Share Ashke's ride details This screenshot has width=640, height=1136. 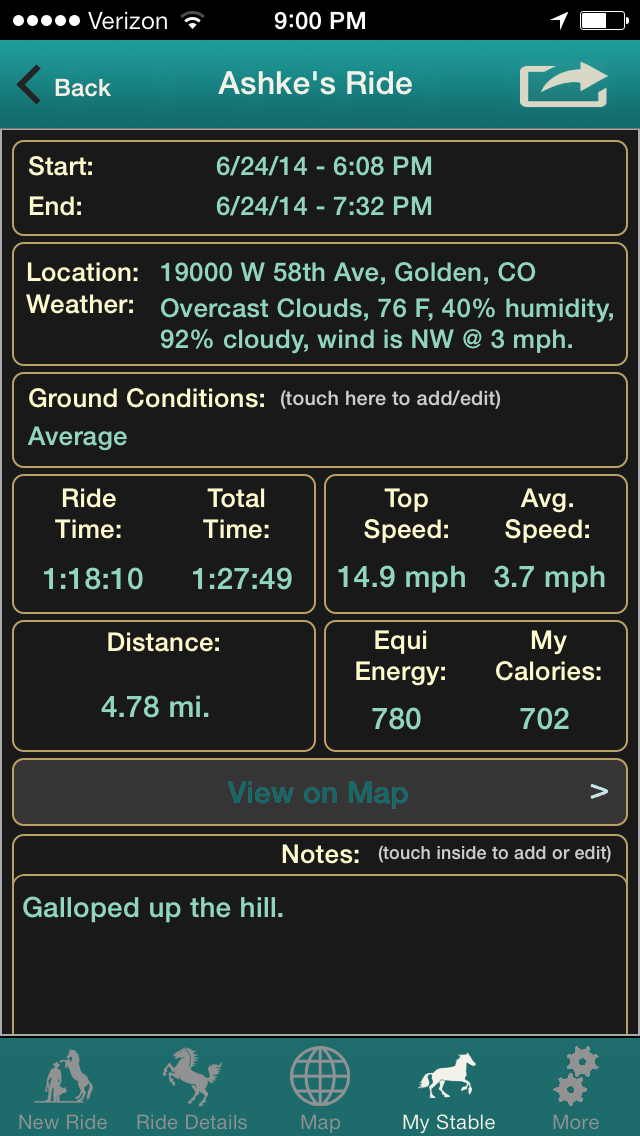[x=564, y=85]
